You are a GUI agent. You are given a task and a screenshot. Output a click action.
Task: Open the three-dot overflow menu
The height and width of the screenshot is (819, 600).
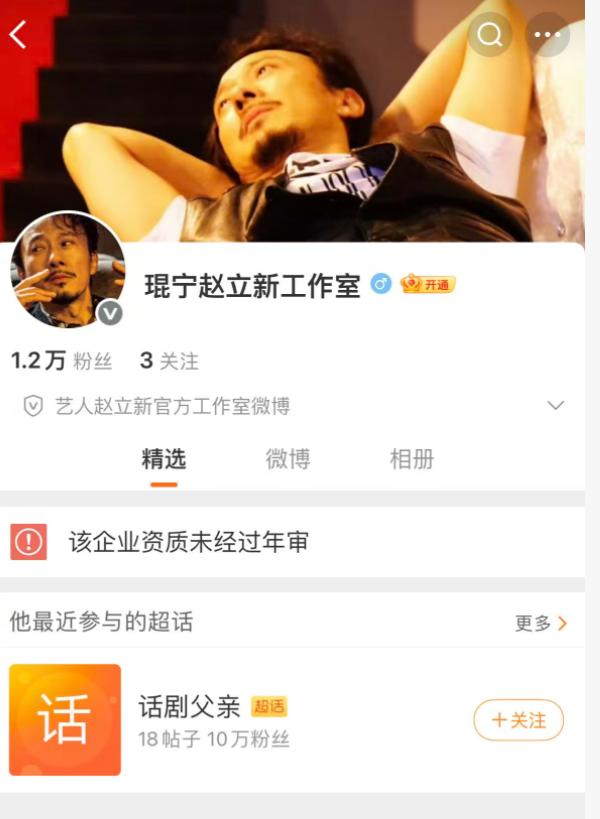[548, 35]
